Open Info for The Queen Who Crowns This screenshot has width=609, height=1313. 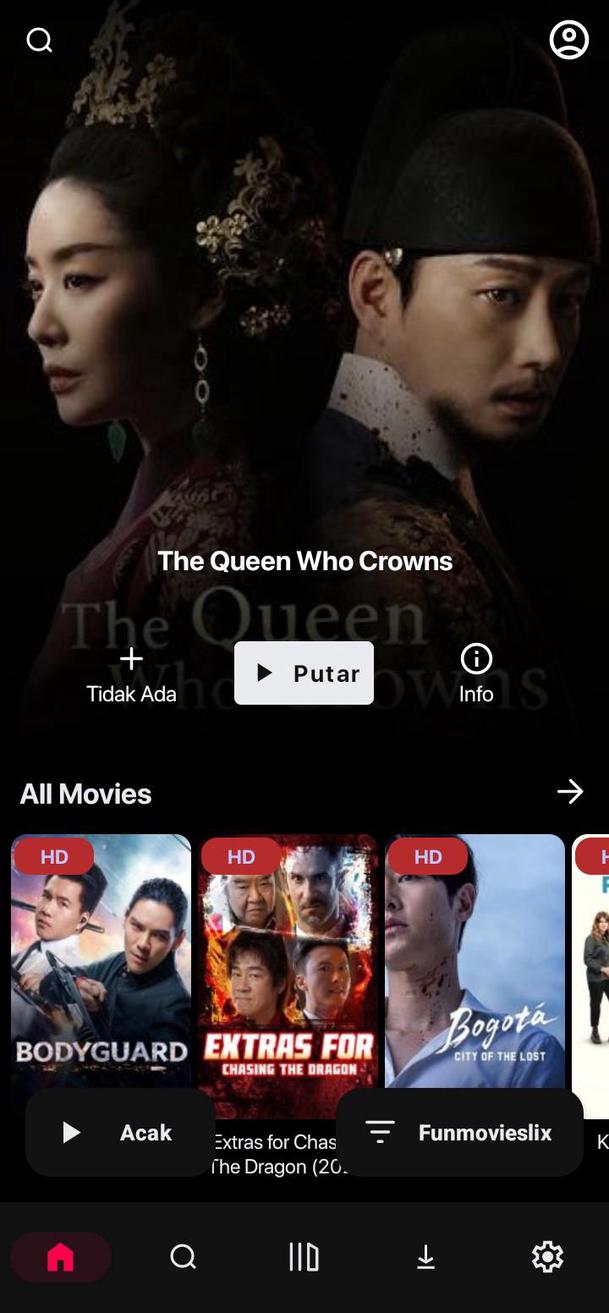[x=476, y=675]
